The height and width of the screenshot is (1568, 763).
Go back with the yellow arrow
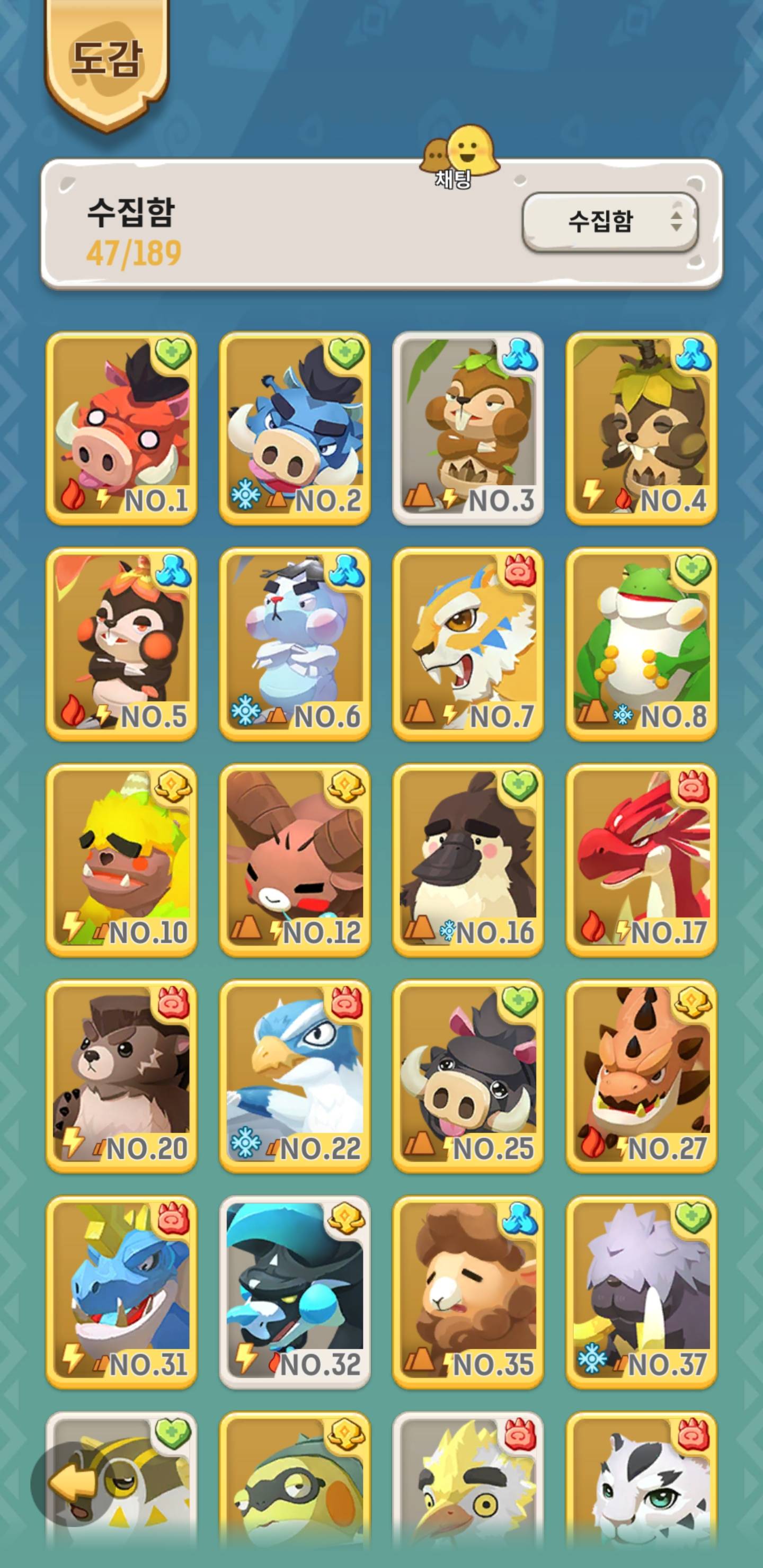click(x=72, y=1483)
